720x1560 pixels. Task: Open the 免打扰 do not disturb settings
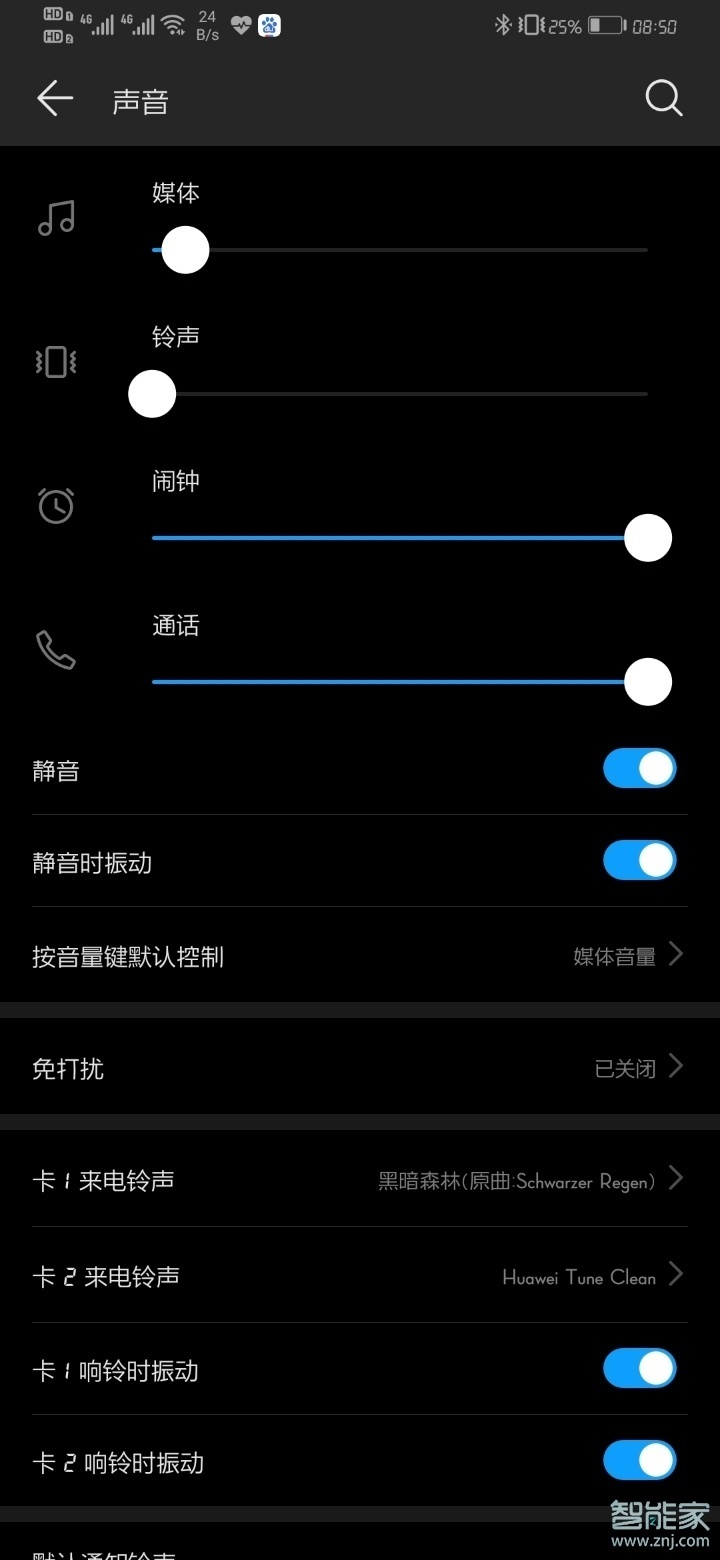point(360,1067)
